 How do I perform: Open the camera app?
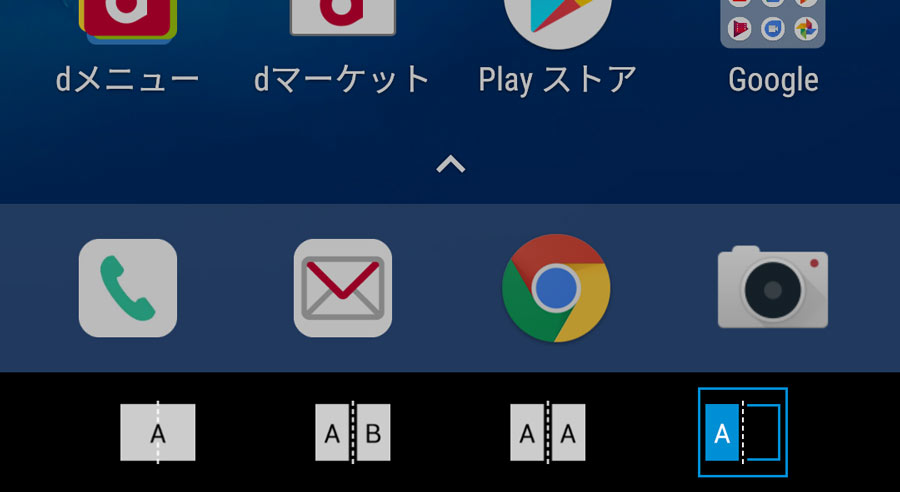[x=772, y=288]
